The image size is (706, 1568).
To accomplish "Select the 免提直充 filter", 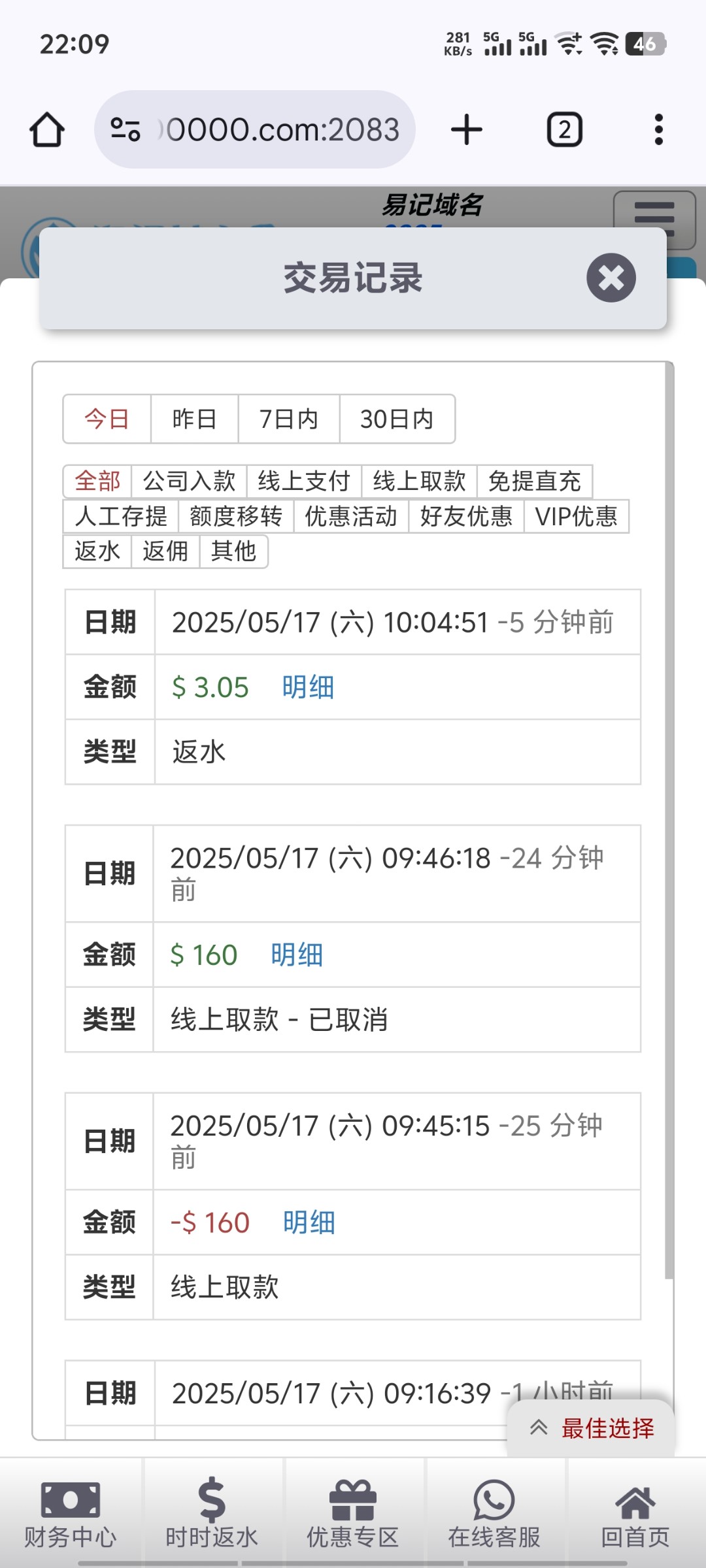I will [x=534, y=482].
